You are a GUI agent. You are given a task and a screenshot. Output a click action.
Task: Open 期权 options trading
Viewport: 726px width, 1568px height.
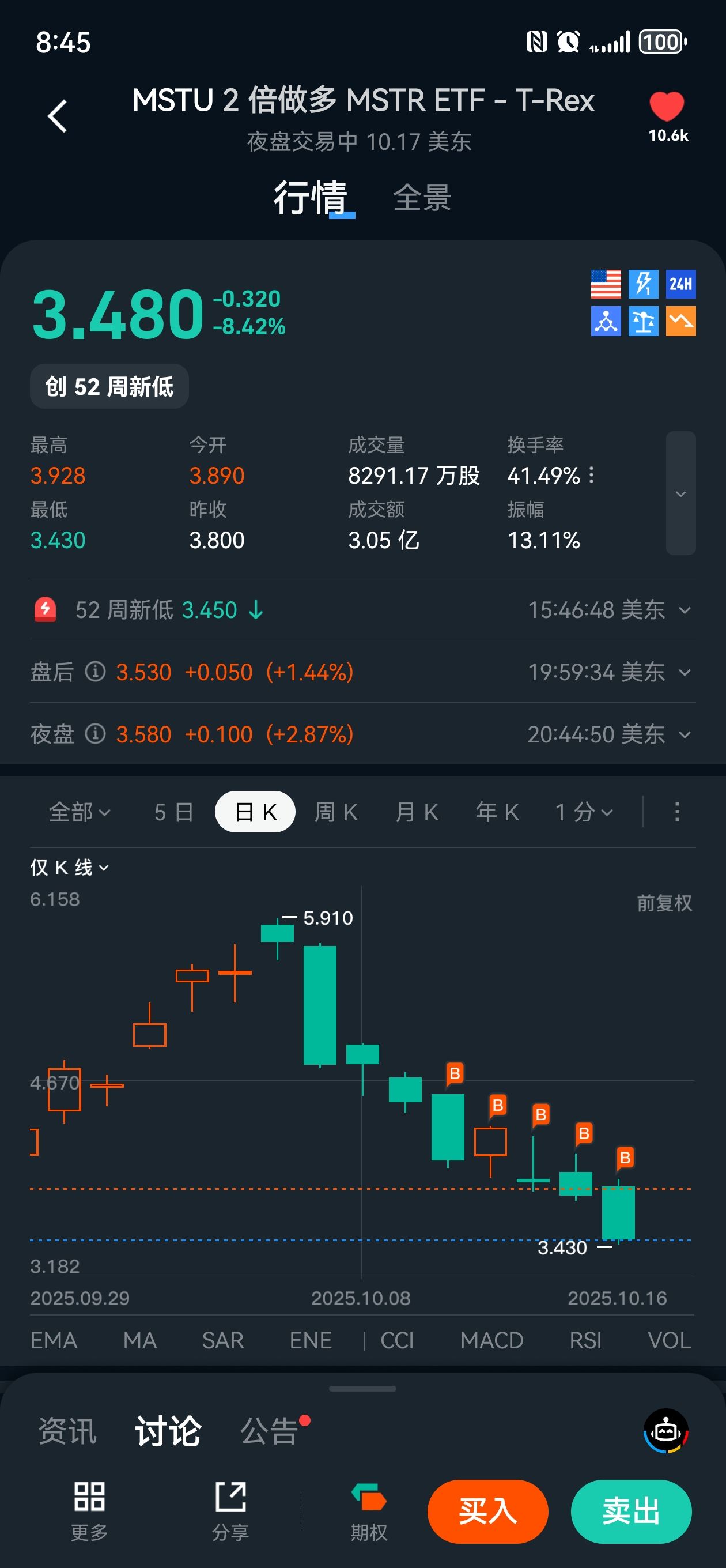pyautogui.click(x=369, y=1512)
